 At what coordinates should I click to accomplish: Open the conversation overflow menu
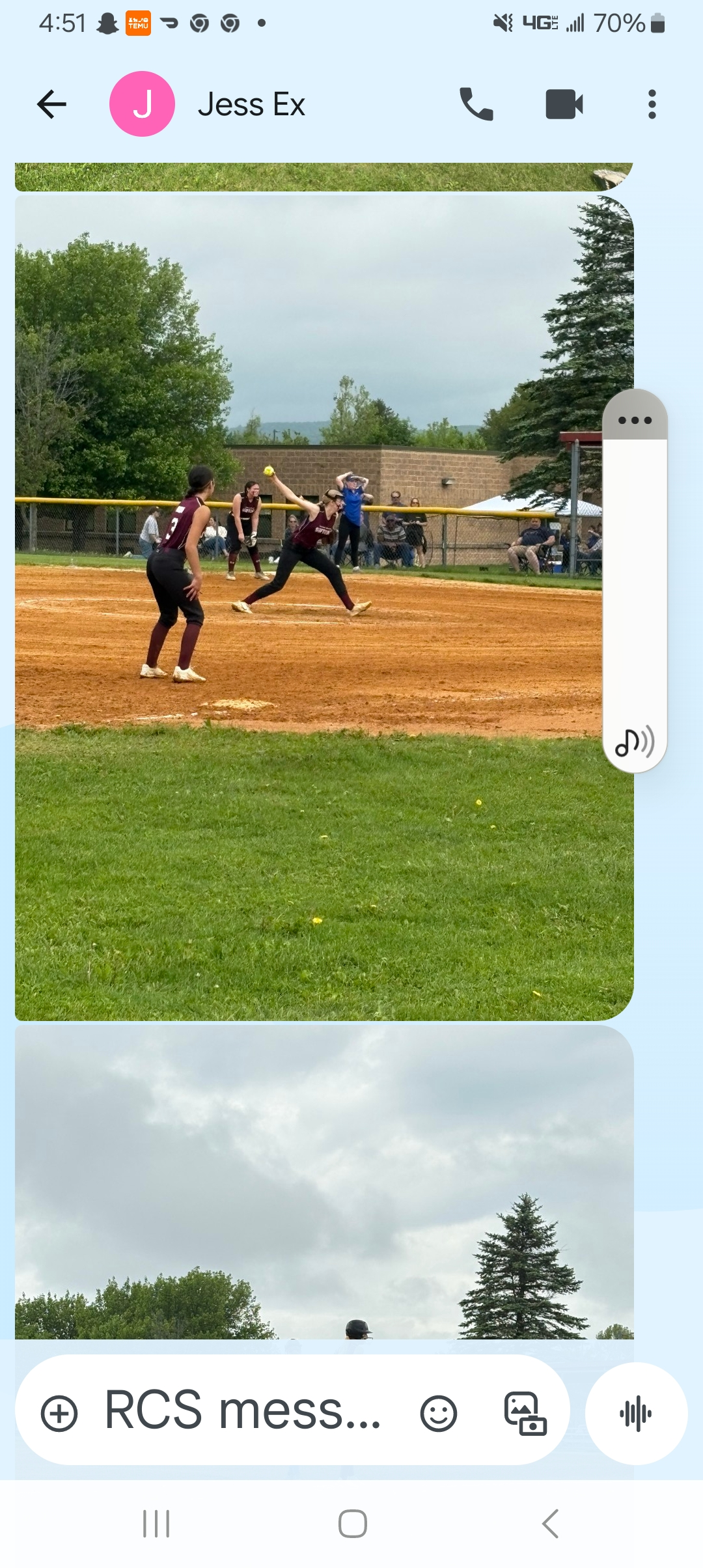pyautogui.click(x=652, y=104)
